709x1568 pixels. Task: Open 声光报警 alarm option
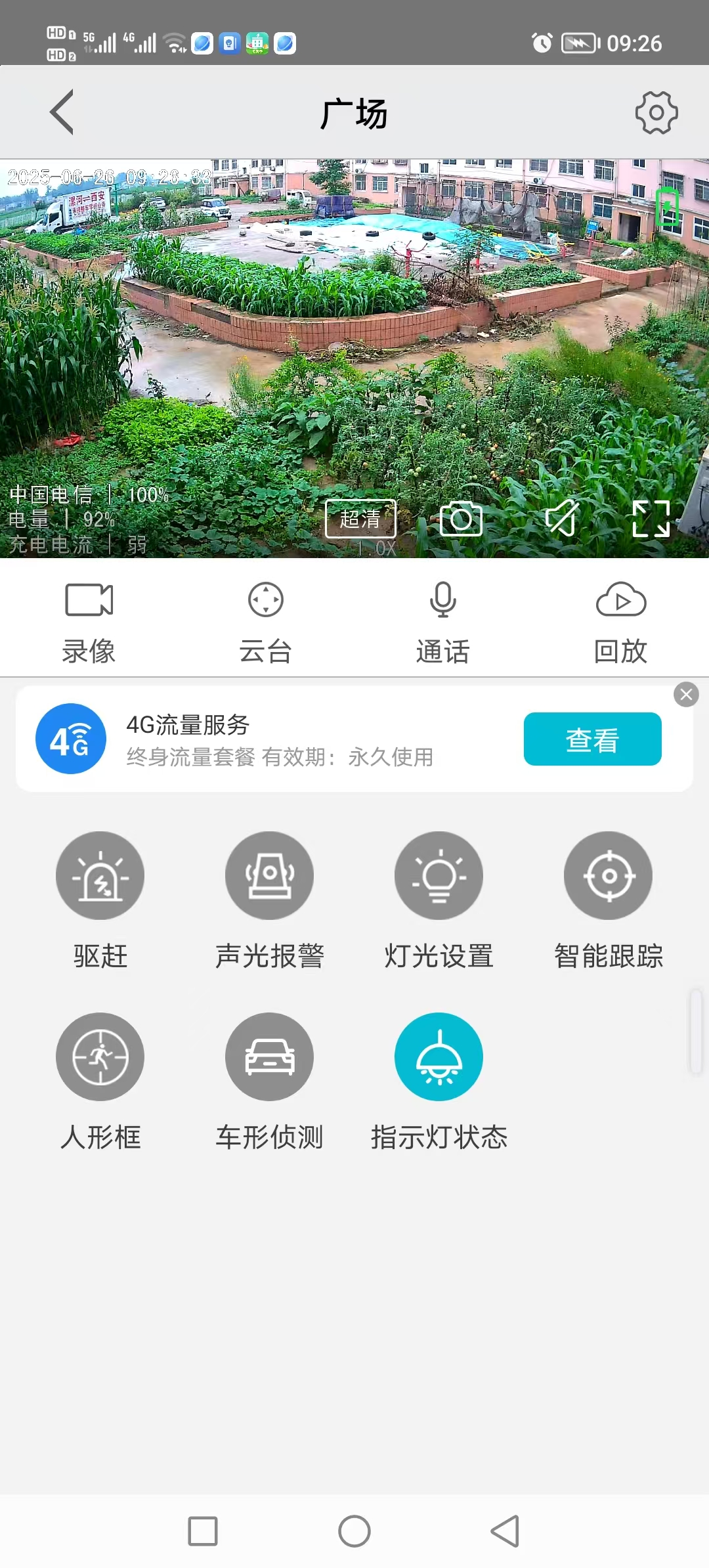click(x=269, y=876)
